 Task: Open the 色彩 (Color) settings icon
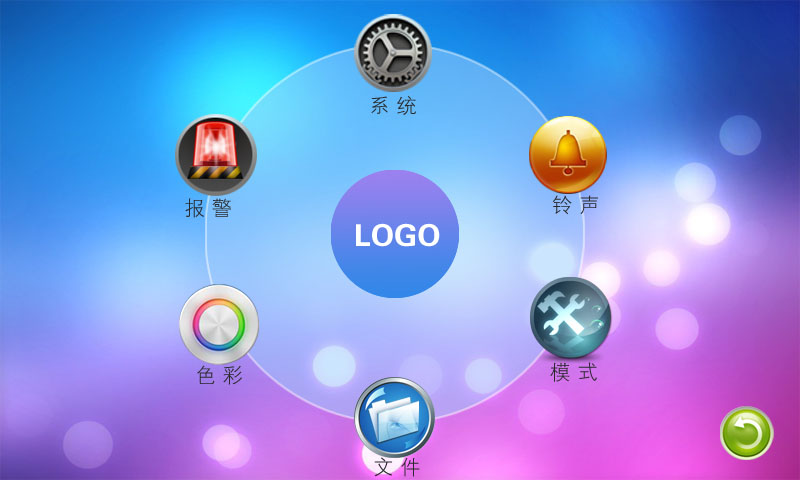(219, 324)
